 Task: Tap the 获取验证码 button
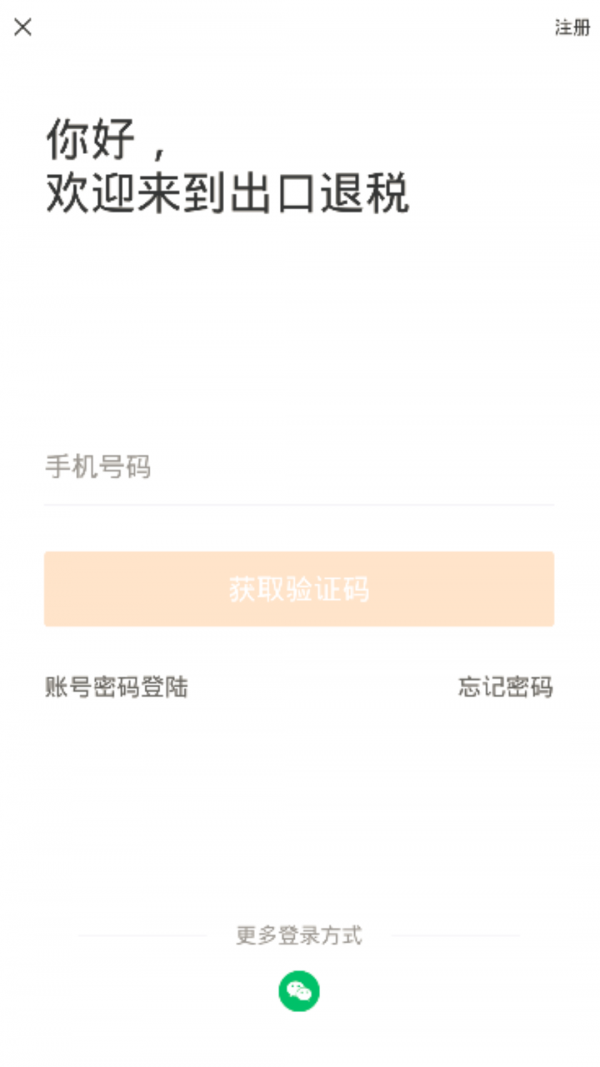click(x=298, y=589)
